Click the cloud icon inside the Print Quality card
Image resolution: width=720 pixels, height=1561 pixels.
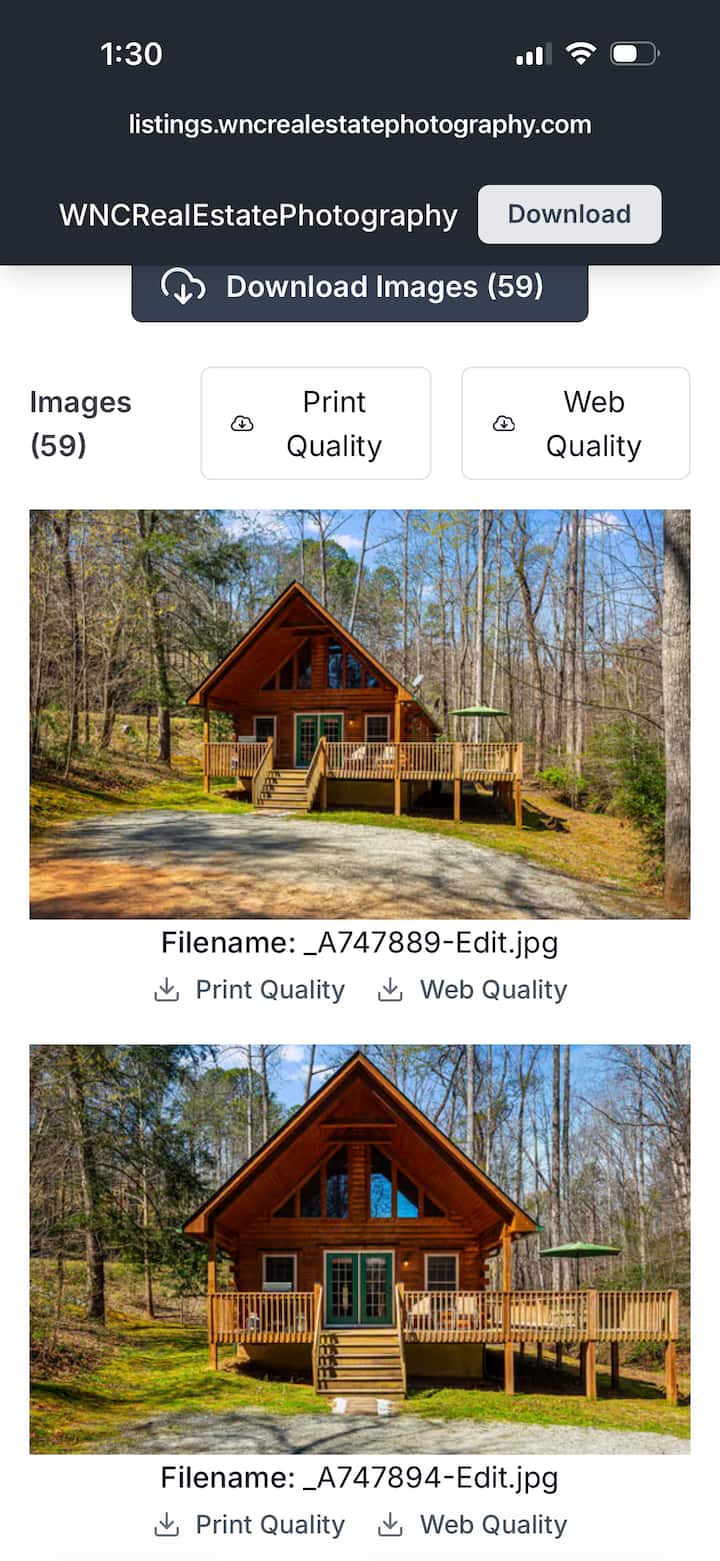click(x=241, y=423)
